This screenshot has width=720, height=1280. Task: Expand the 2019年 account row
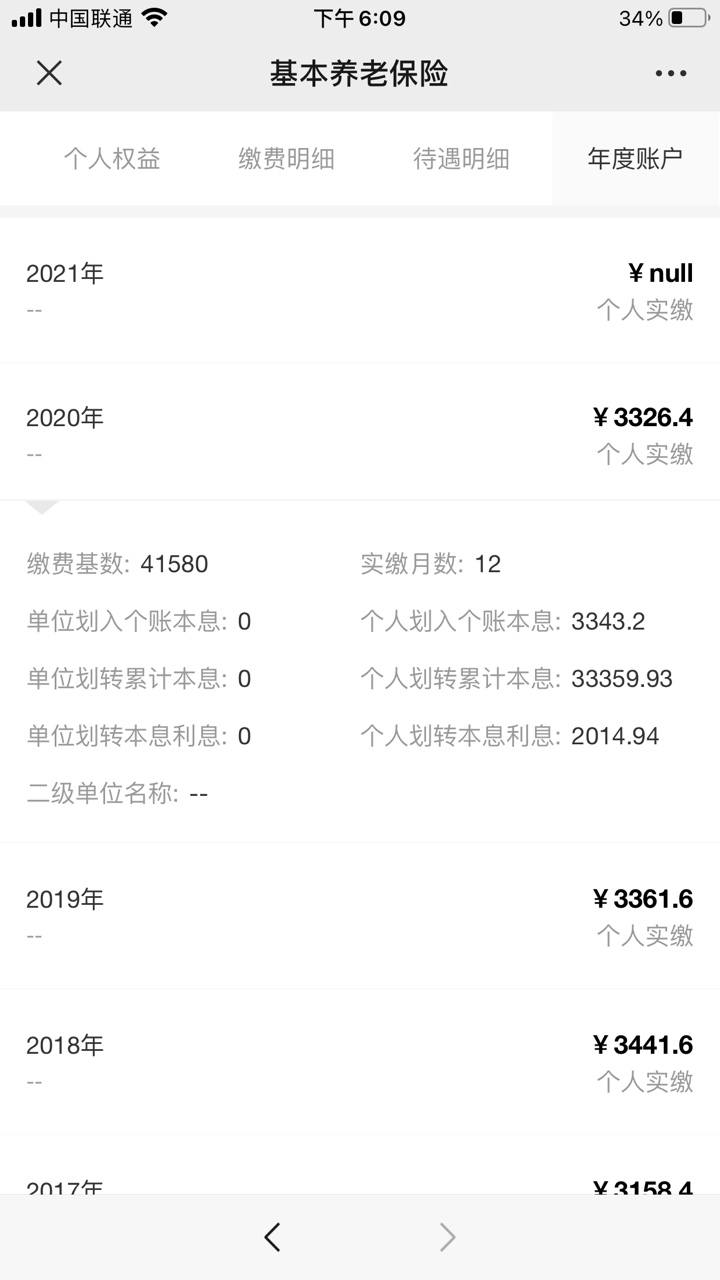(360, 916)
